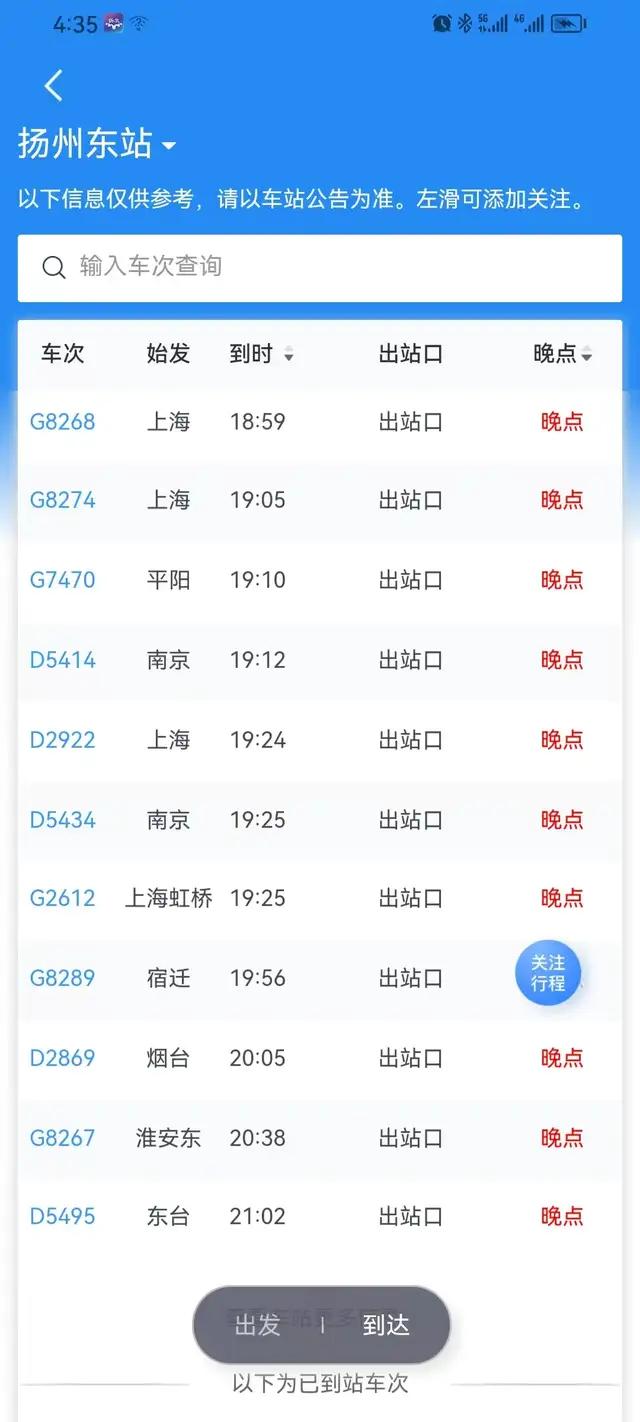Tap the 关注行程 floating button
The height and width of the screenshot is (1422, 640).
pyautogui.click(x=548, y=973)
